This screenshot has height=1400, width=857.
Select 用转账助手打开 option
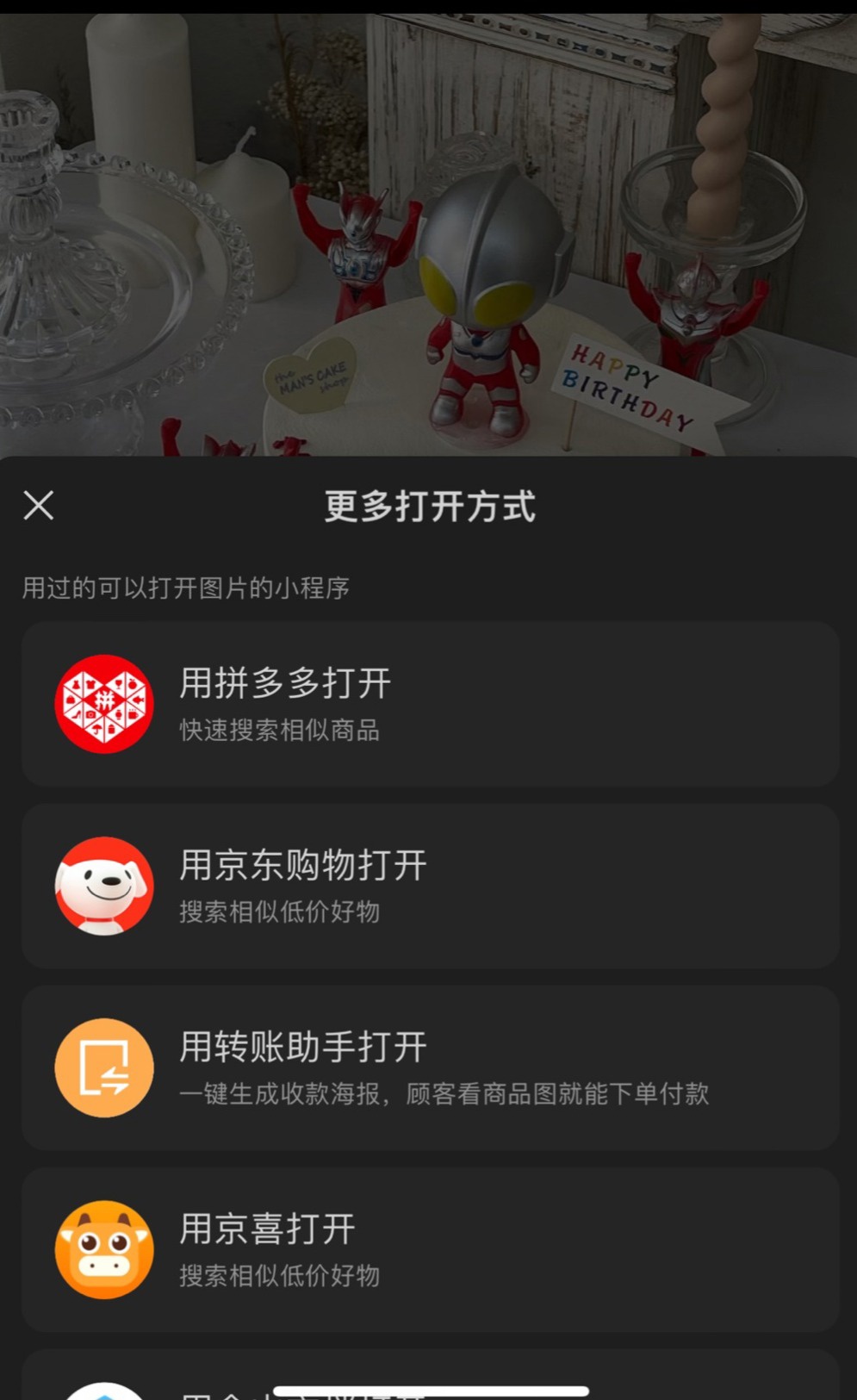[429, 1067]
